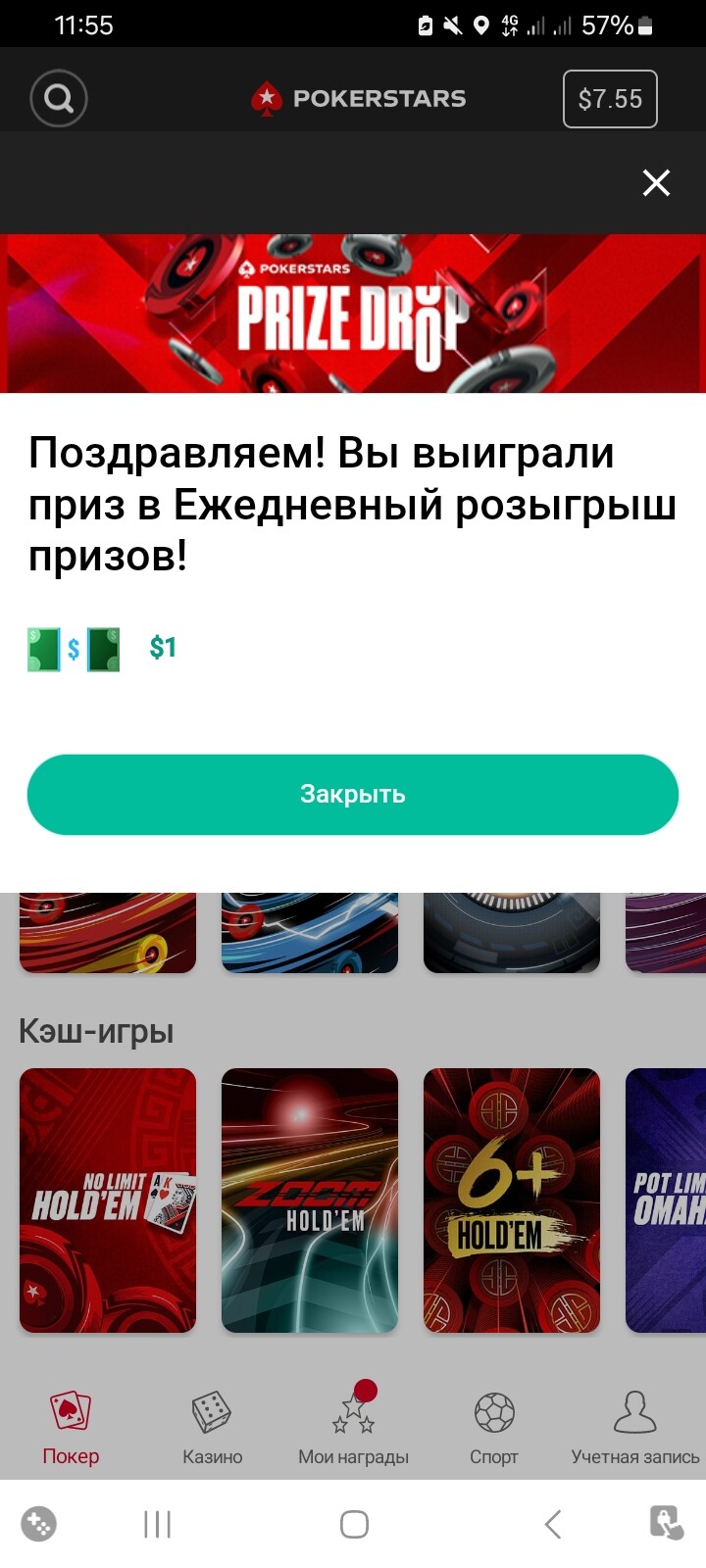Screen dimensions: 706x1568
Task: Tap the Закрыть button
Action: 353,795
